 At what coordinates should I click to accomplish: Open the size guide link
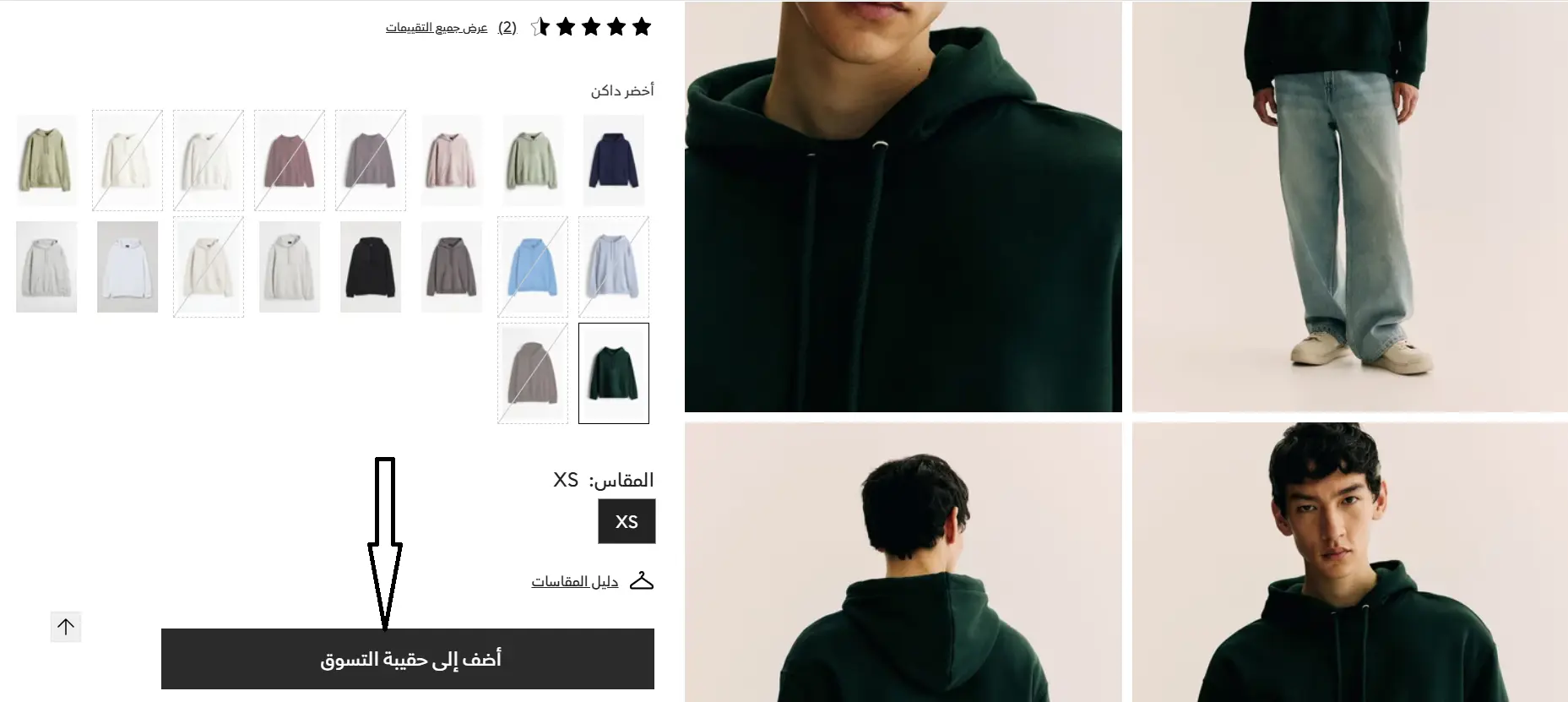[x=574, y=581]
